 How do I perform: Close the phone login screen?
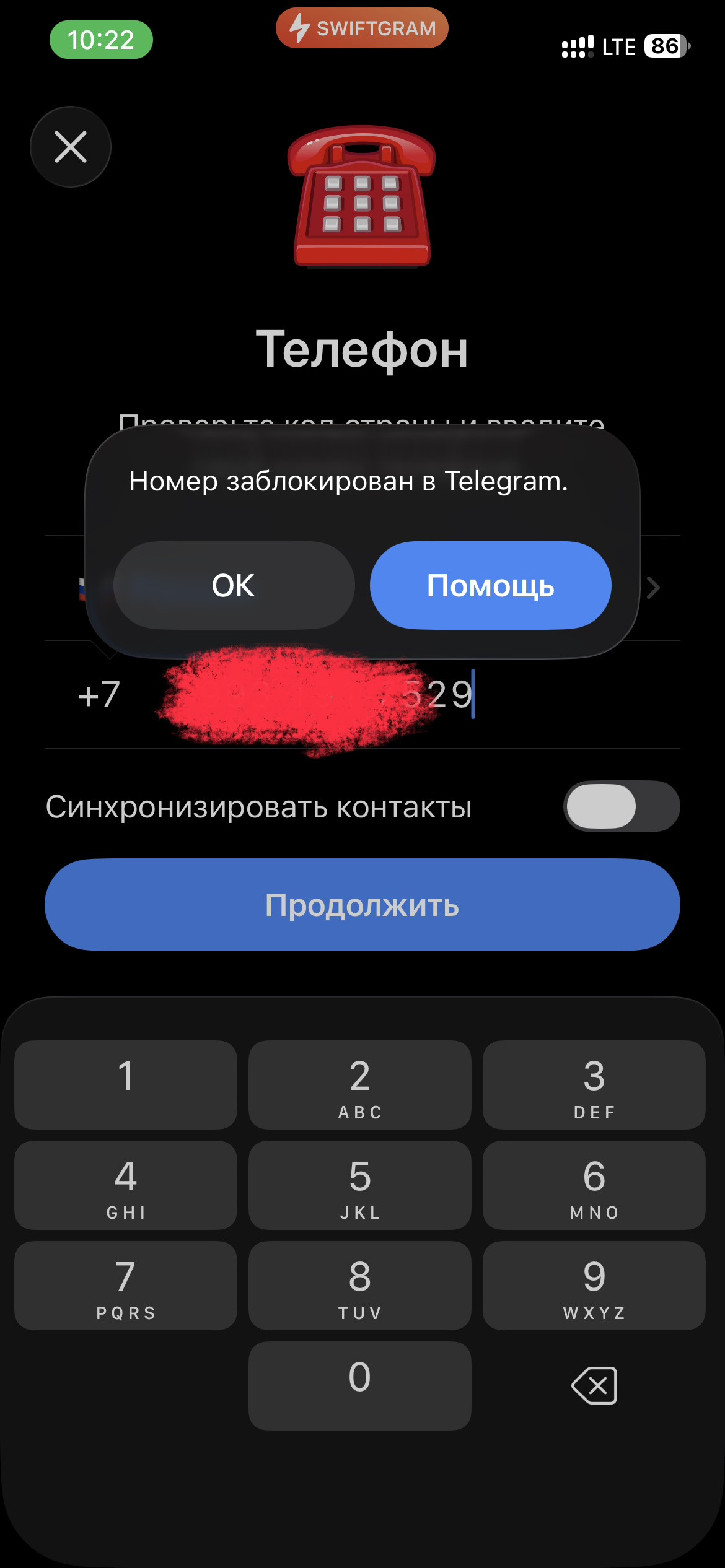pyautogui.click(x=71, y=147)
